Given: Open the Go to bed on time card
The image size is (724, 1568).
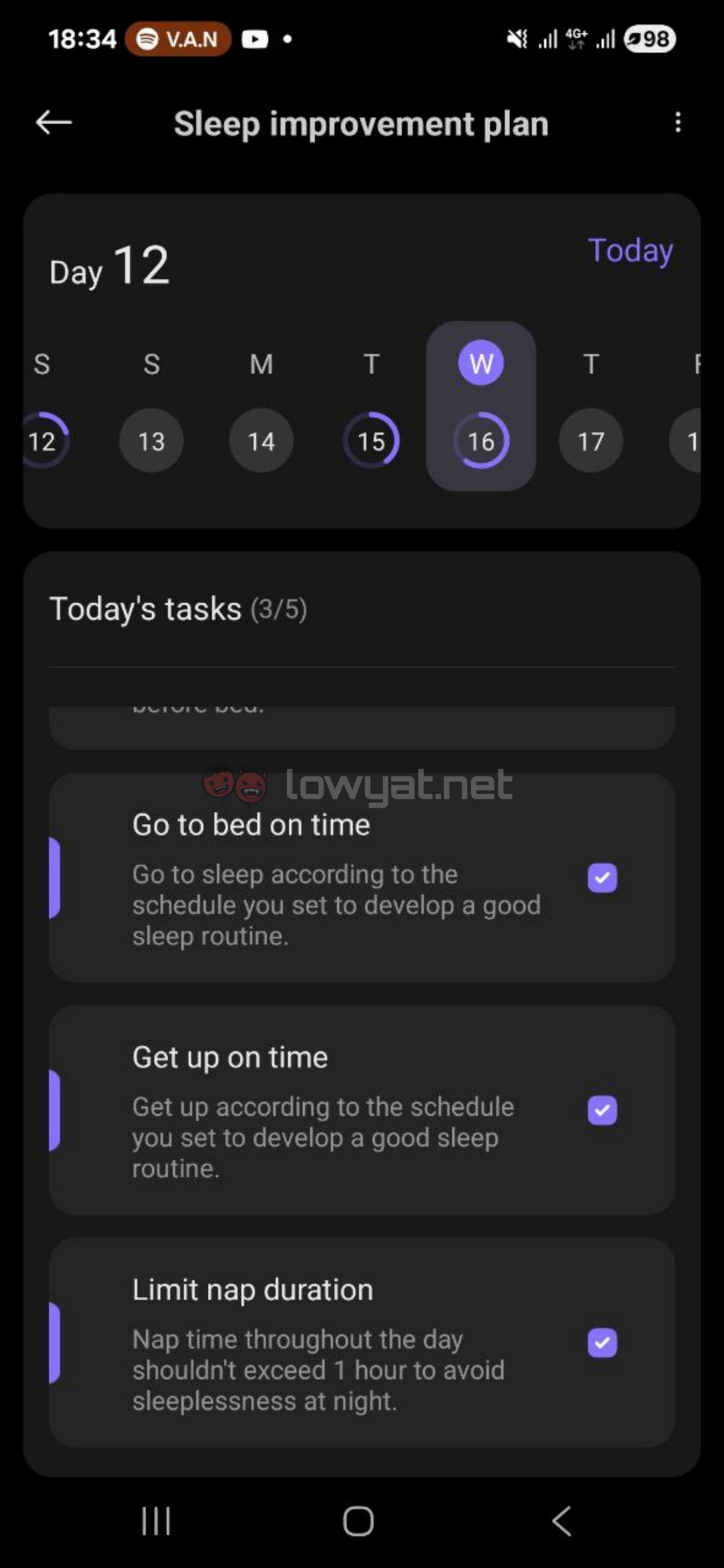Looking at the screenshot, I should (x=361, y=878).
